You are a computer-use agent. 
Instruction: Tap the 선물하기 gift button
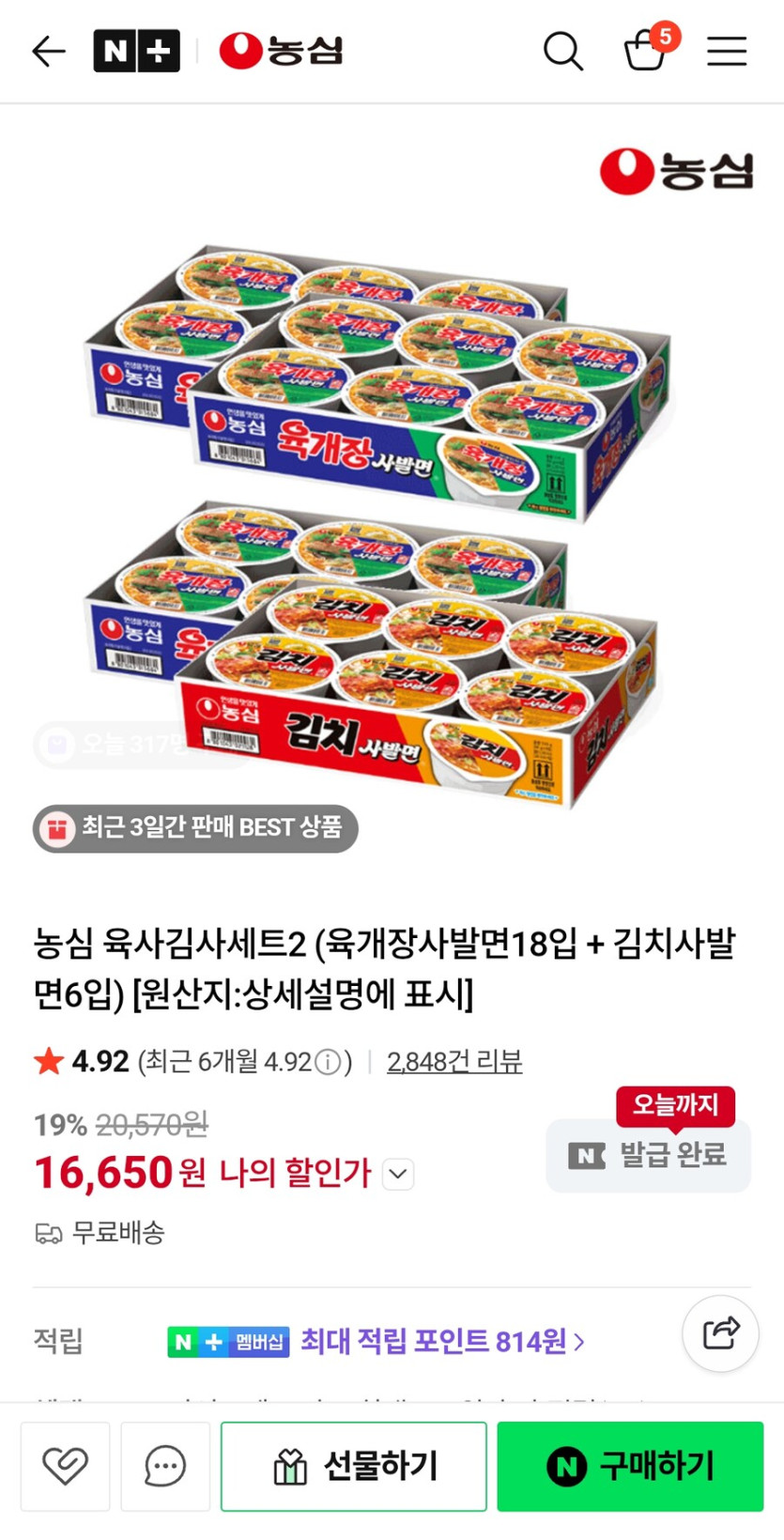353,1466
